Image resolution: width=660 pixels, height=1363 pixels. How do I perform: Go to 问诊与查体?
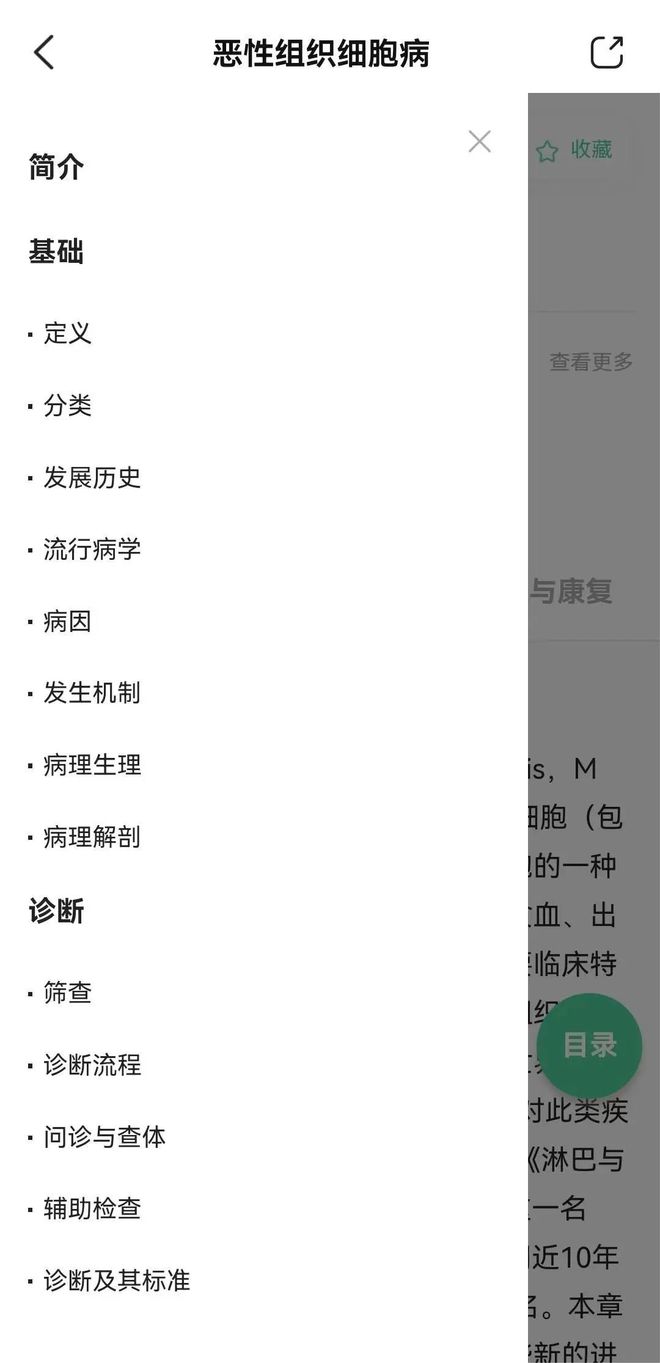(x=104, y=1137)
